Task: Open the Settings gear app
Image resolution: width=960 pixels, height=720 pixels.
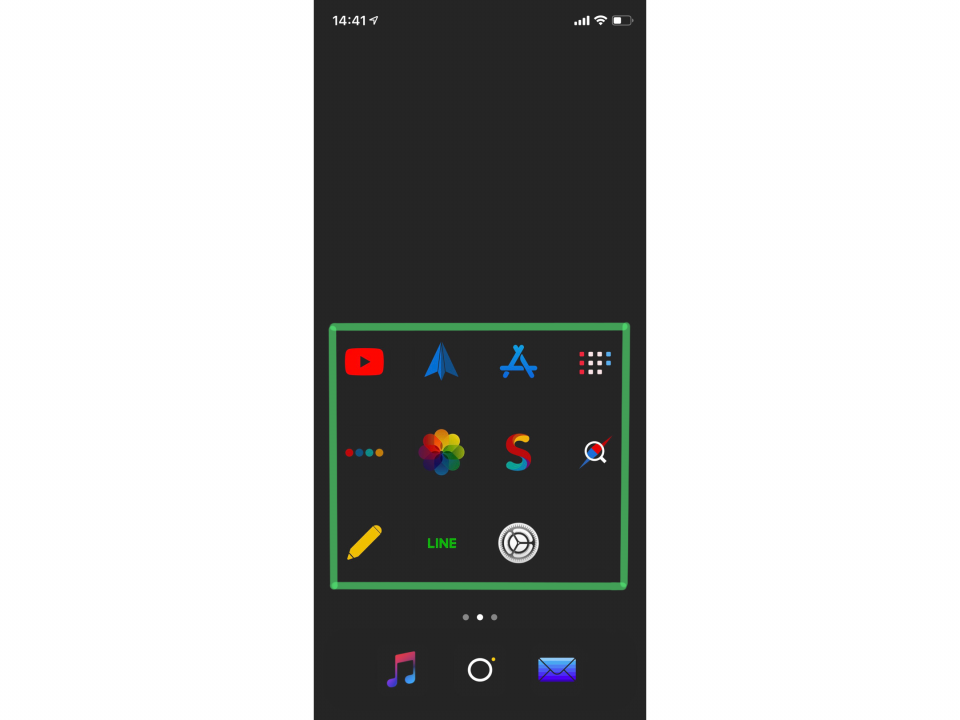Action: point(518,543)
